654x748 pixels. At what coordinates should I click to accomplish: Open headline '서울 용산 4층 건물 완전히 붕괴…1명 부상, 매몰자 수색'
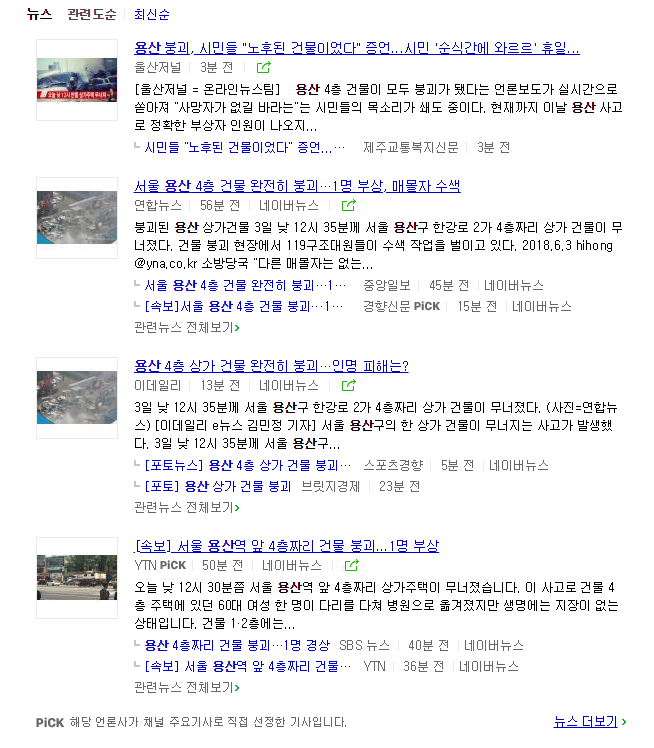point(297,186)
